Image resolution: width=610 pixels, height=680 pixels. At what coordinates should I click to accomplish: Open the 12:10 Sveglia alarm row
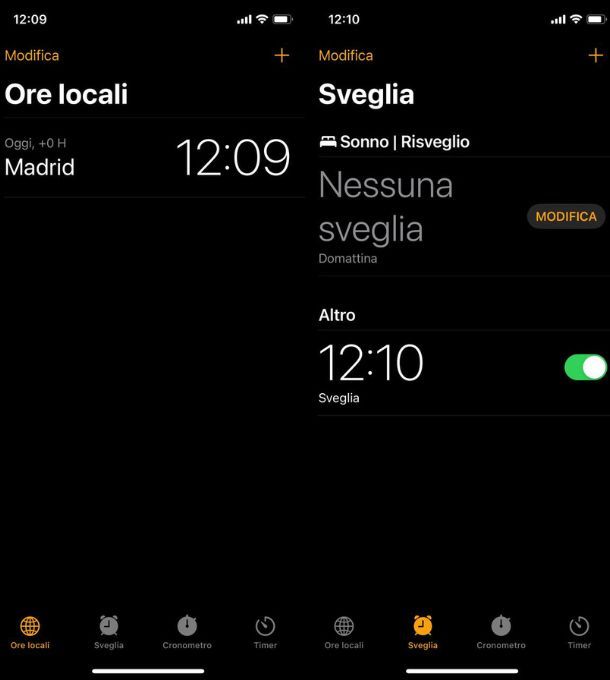click(420, 372)
